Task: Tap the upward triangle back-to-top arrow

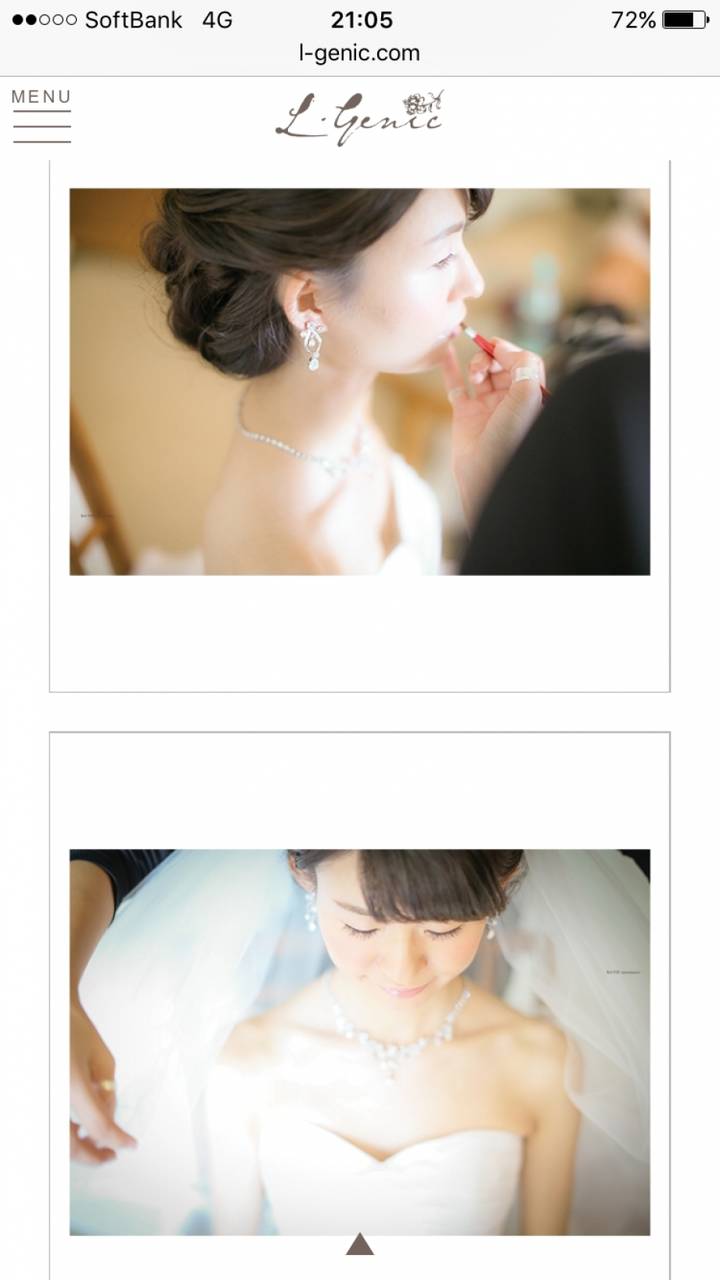Action: [x=360, y=1245]
